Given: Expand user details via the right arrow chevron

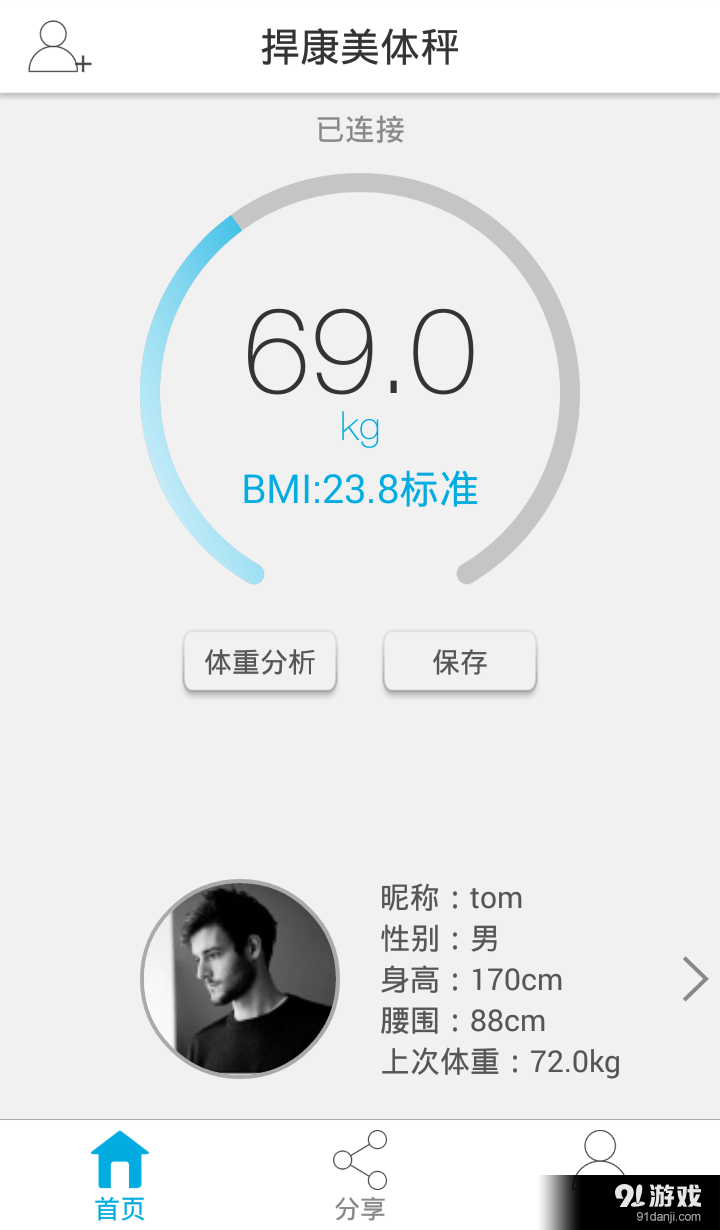Looking at the screenshot, I should (x=694, y=980).
